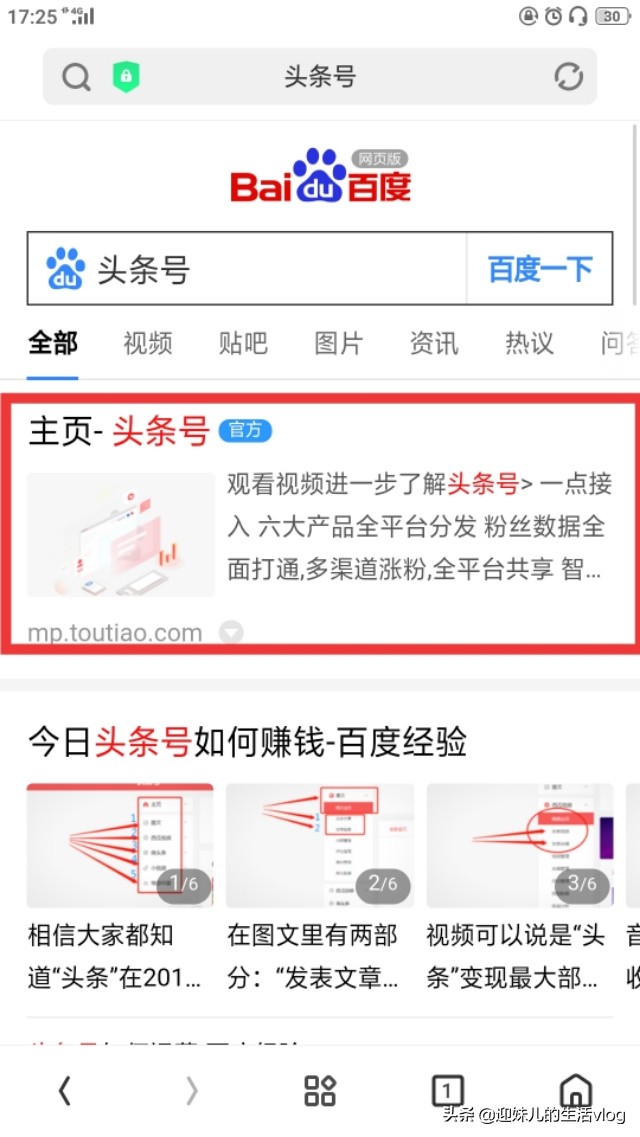This screenshot has width=640, height=1137.
Task: Open the 今日头条号如何赚钱-百度经验 result
Action: (247, 743)
